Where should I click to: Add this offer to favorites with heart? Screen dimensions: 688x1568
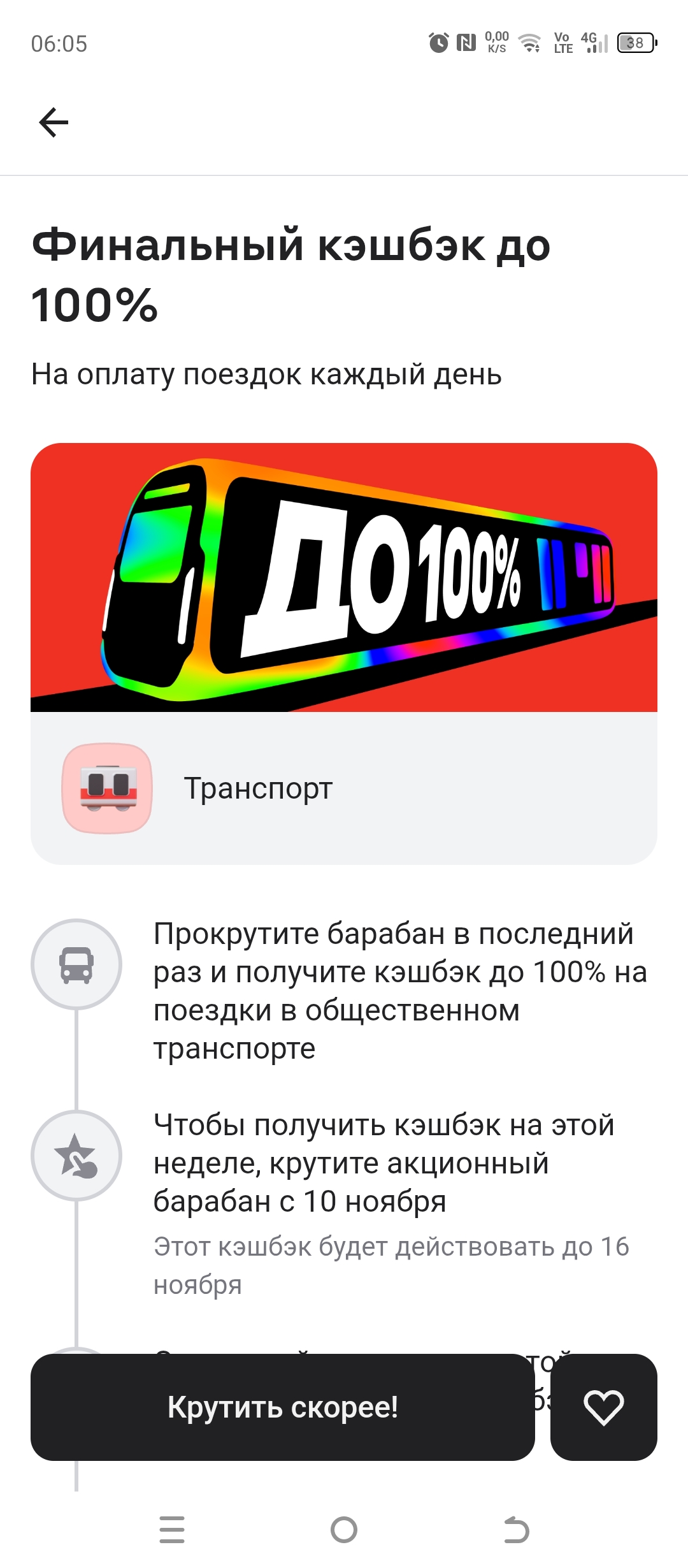pos(603,1407)
